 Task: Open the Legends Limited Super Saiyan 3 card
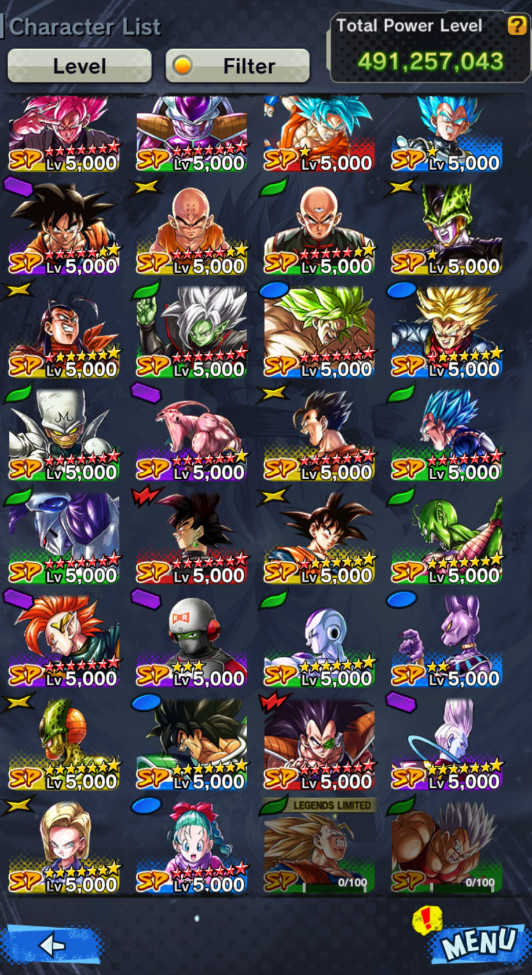319,846
